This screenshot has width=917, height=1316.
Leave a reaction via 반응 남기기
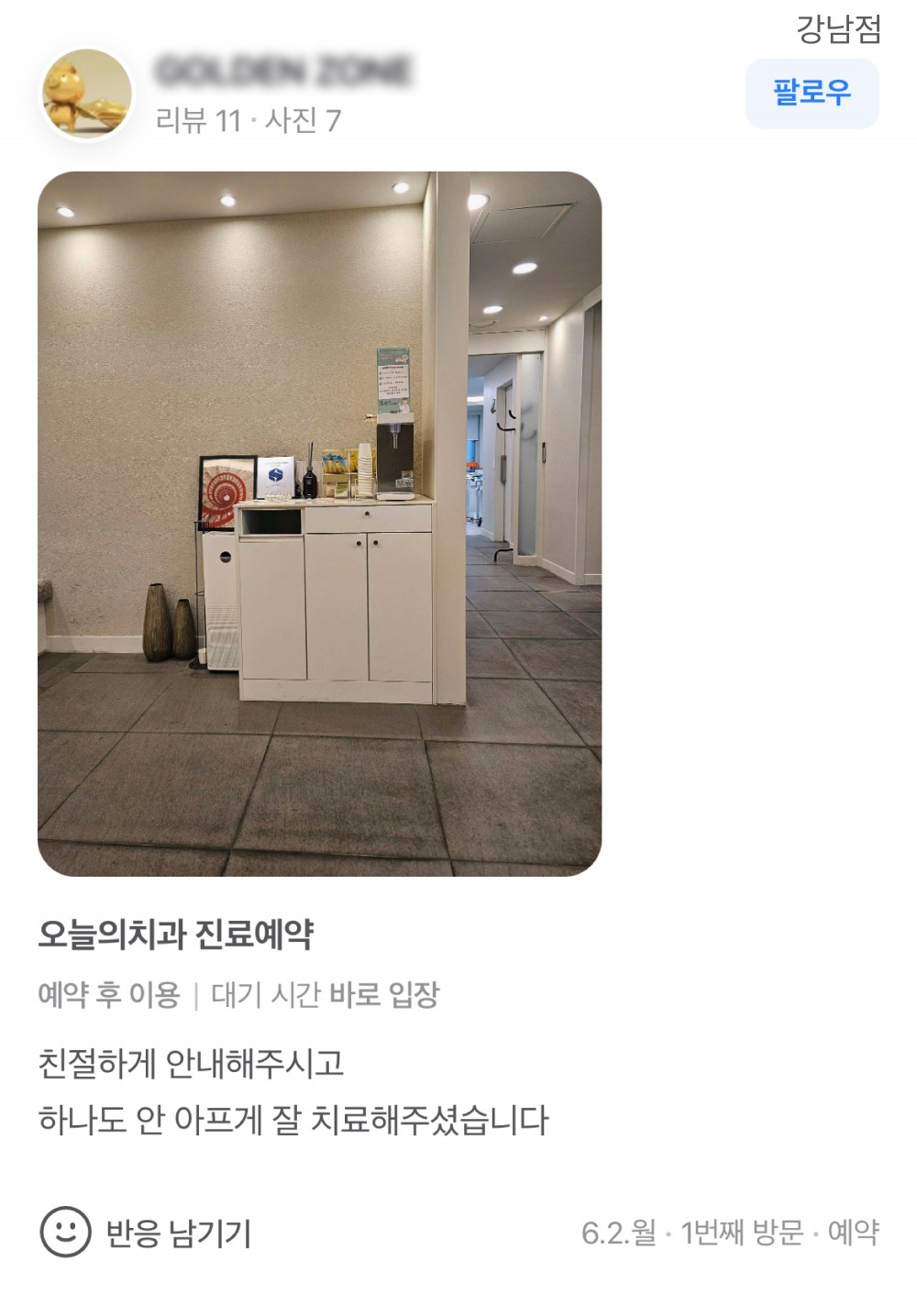147,1233
